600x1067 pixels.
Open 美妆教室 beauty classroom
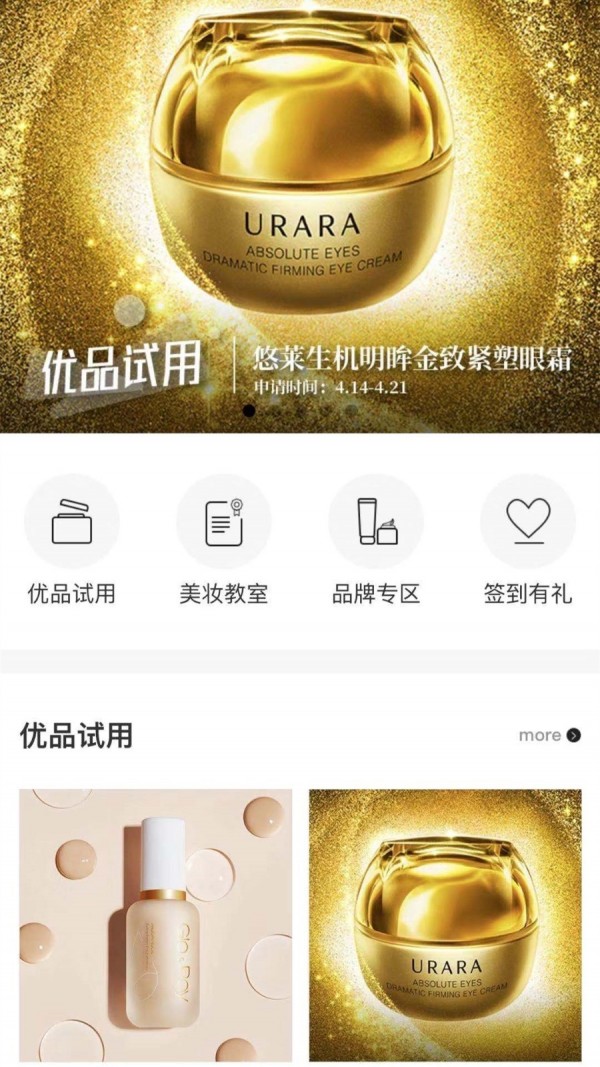pos(224,522)
